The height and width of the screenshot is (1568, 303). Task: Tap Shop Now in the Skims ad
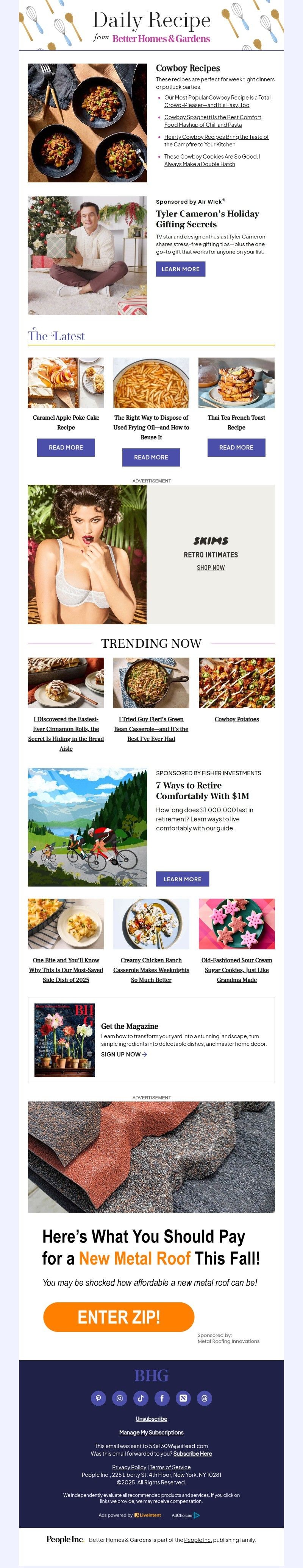pyautogui.click(x=211, y=568)
